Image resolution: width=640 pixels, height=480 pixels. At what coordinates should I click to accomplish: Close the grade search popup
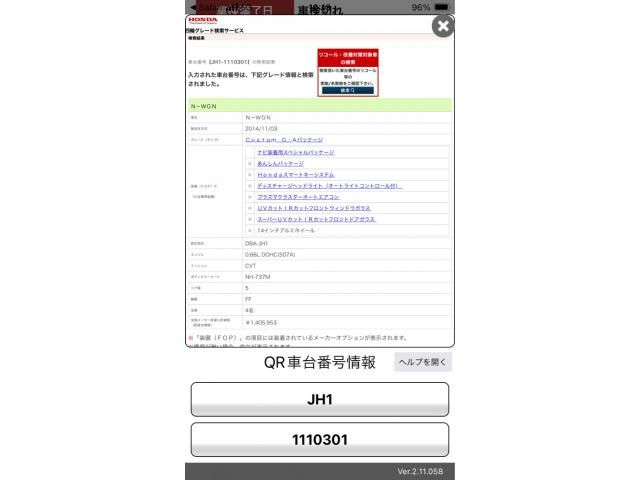(x=442, y=27)
